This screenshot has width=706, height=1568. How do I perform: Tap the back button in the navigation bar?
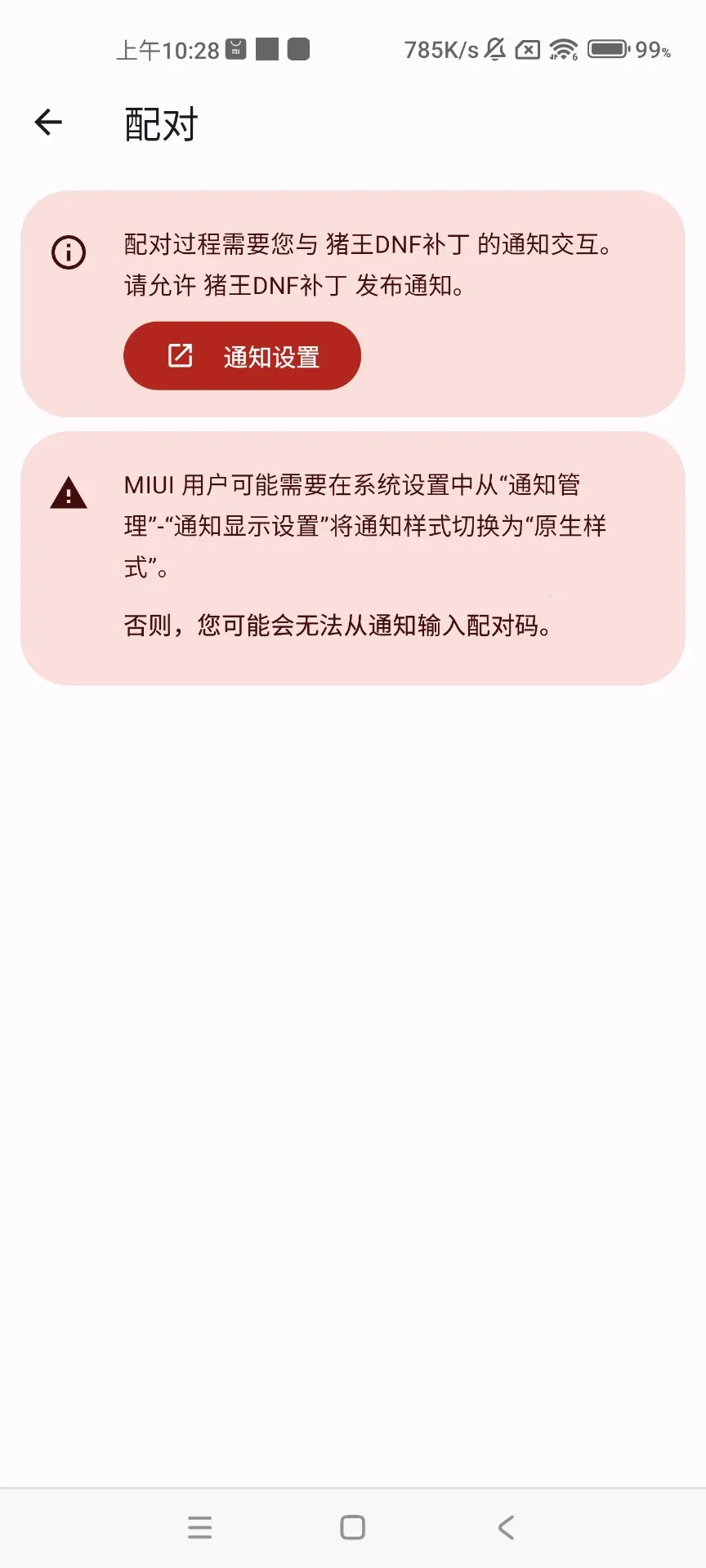[505, 1528]
